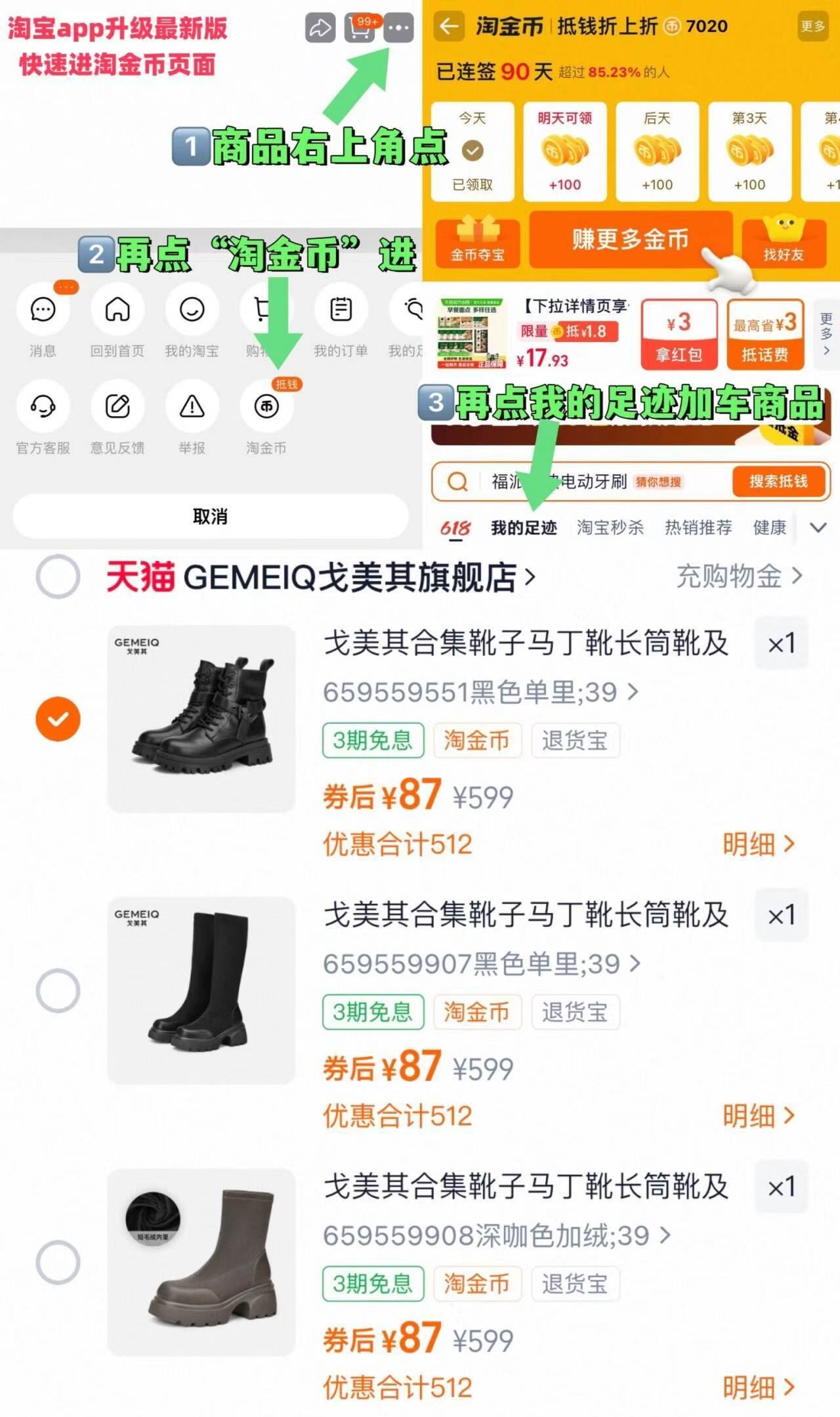Screen dimensions: 840x1417
Task: Click the 回到首页 home icon
Action: [x=117, y=310]
